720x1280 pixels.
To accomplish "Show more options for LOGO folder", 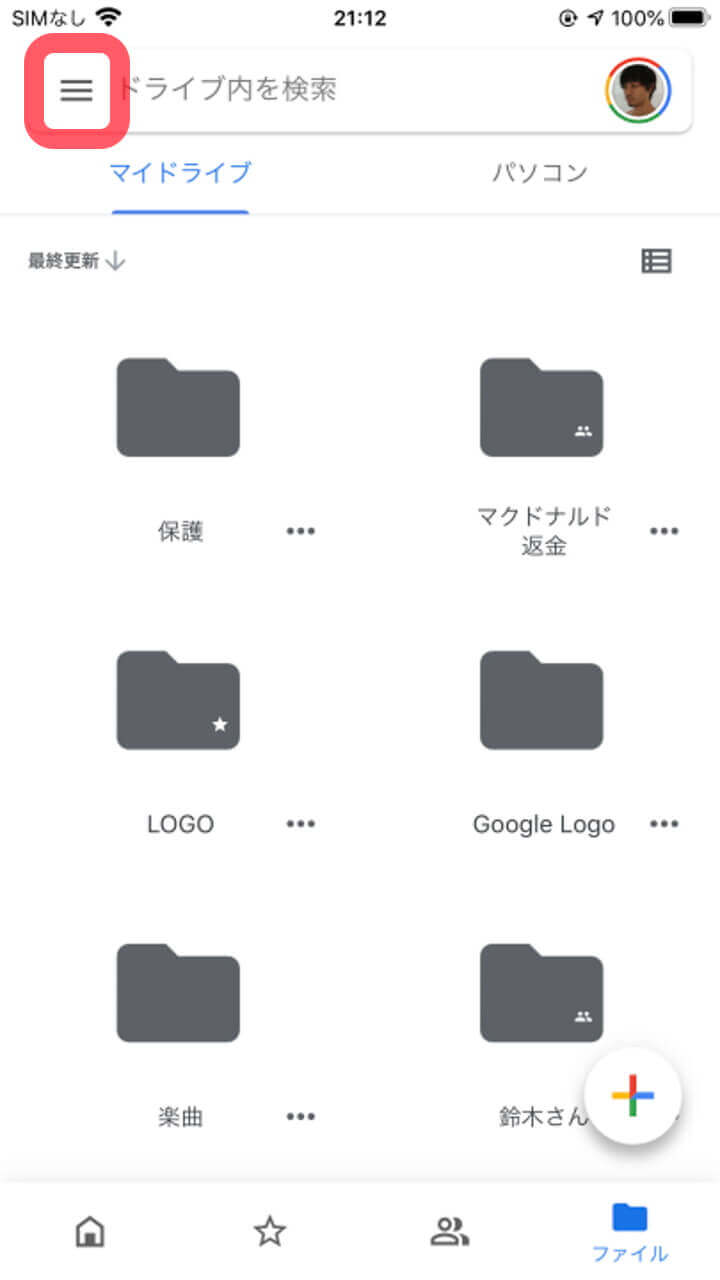I will click(300, 824).
